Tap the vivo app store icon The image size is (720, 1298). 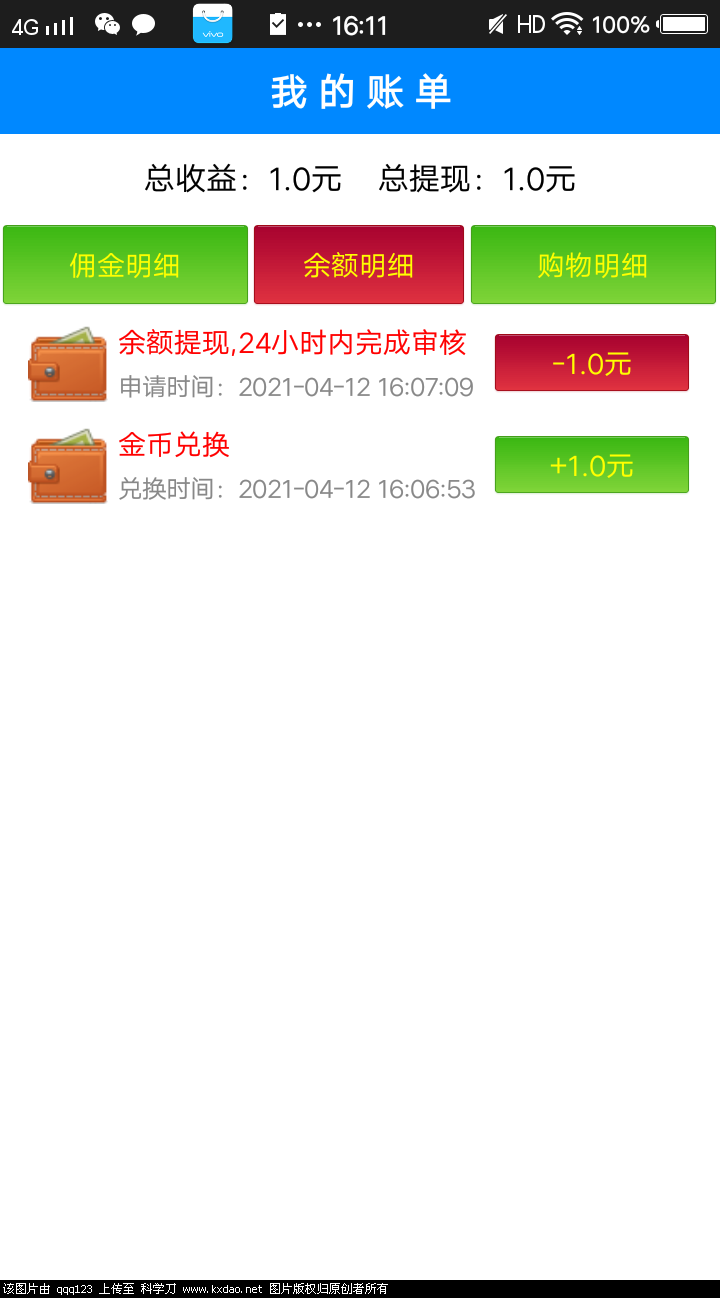[212, 24]
